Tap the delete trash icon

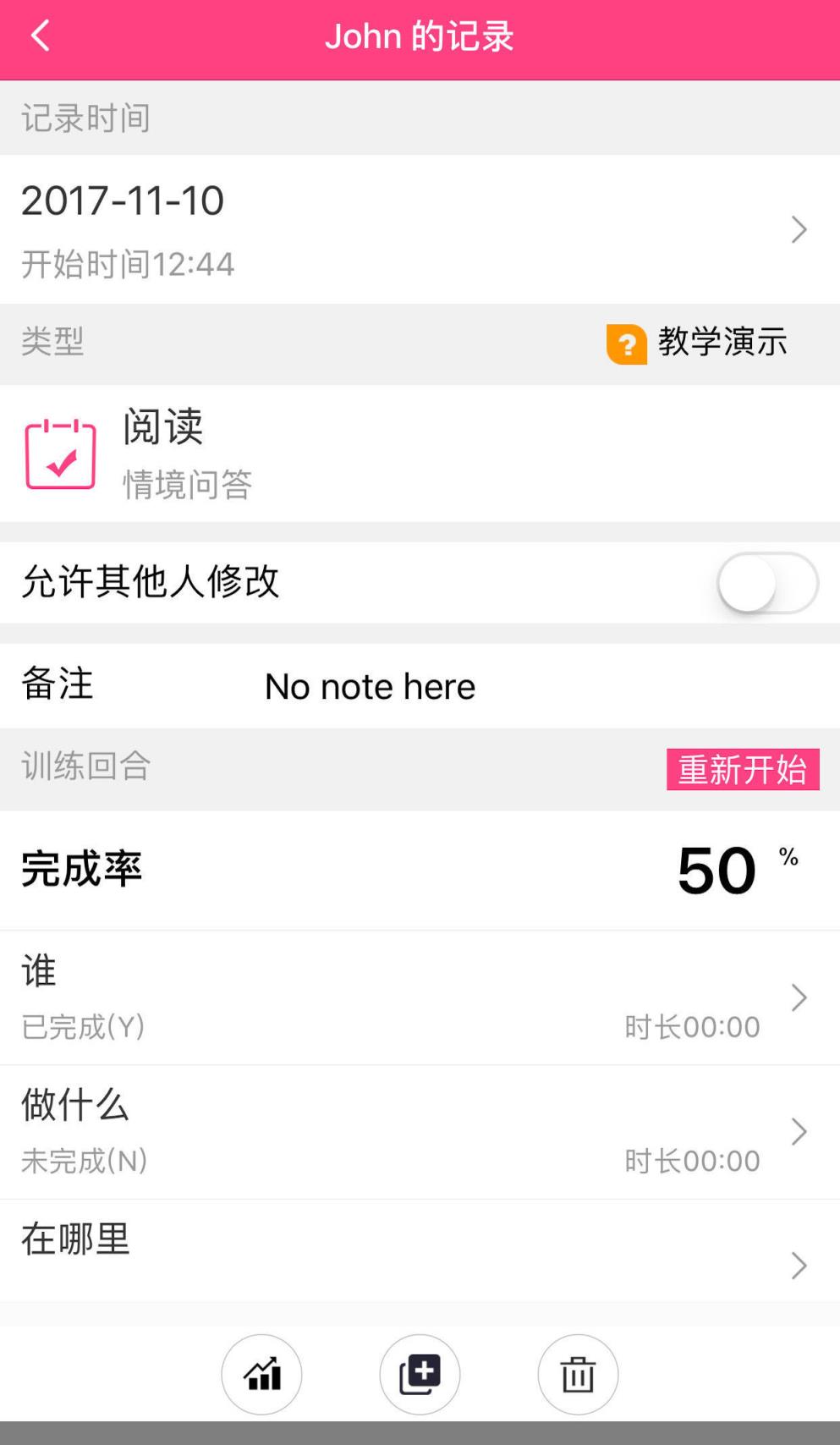pos(578,1375)
